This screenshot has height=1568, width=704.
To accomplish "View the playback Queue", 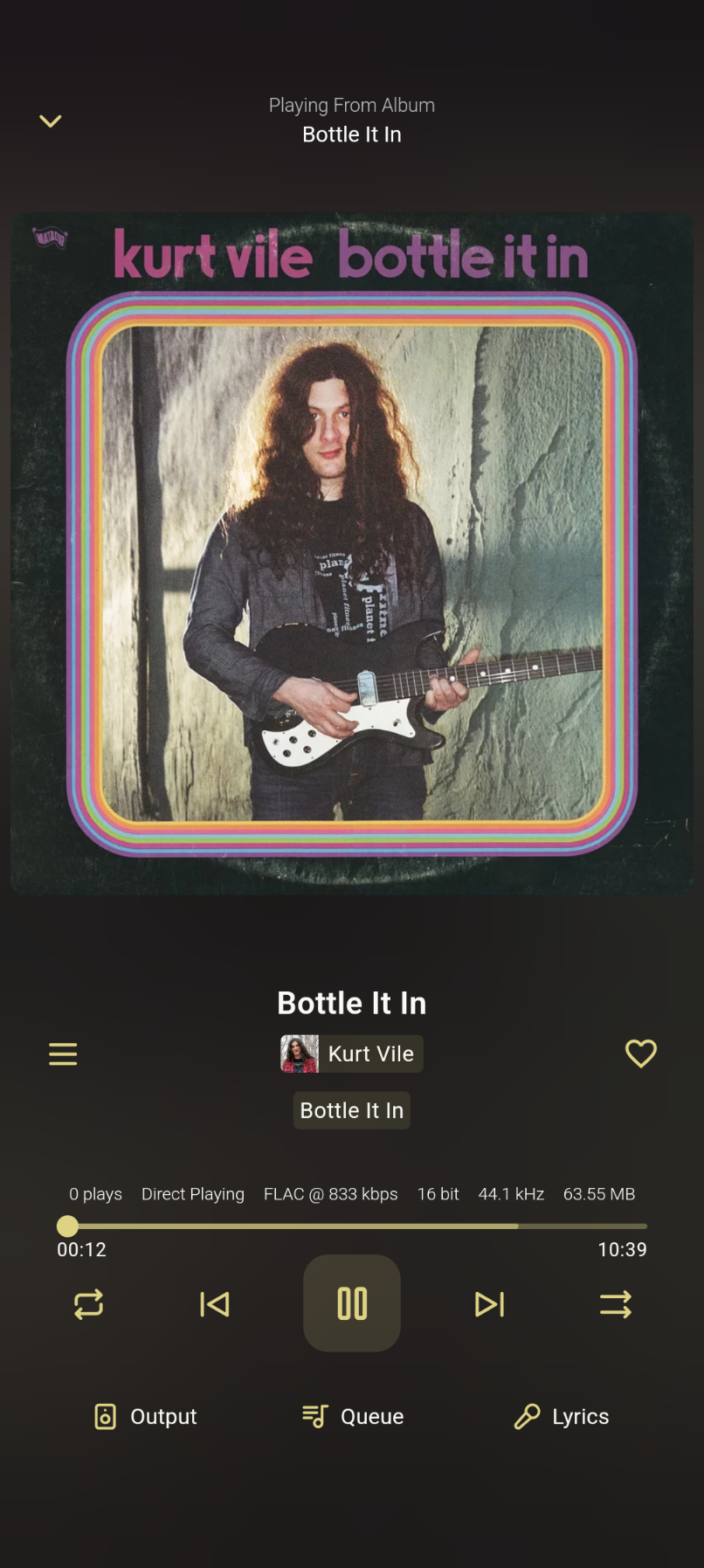I will tap(352, 1416).
